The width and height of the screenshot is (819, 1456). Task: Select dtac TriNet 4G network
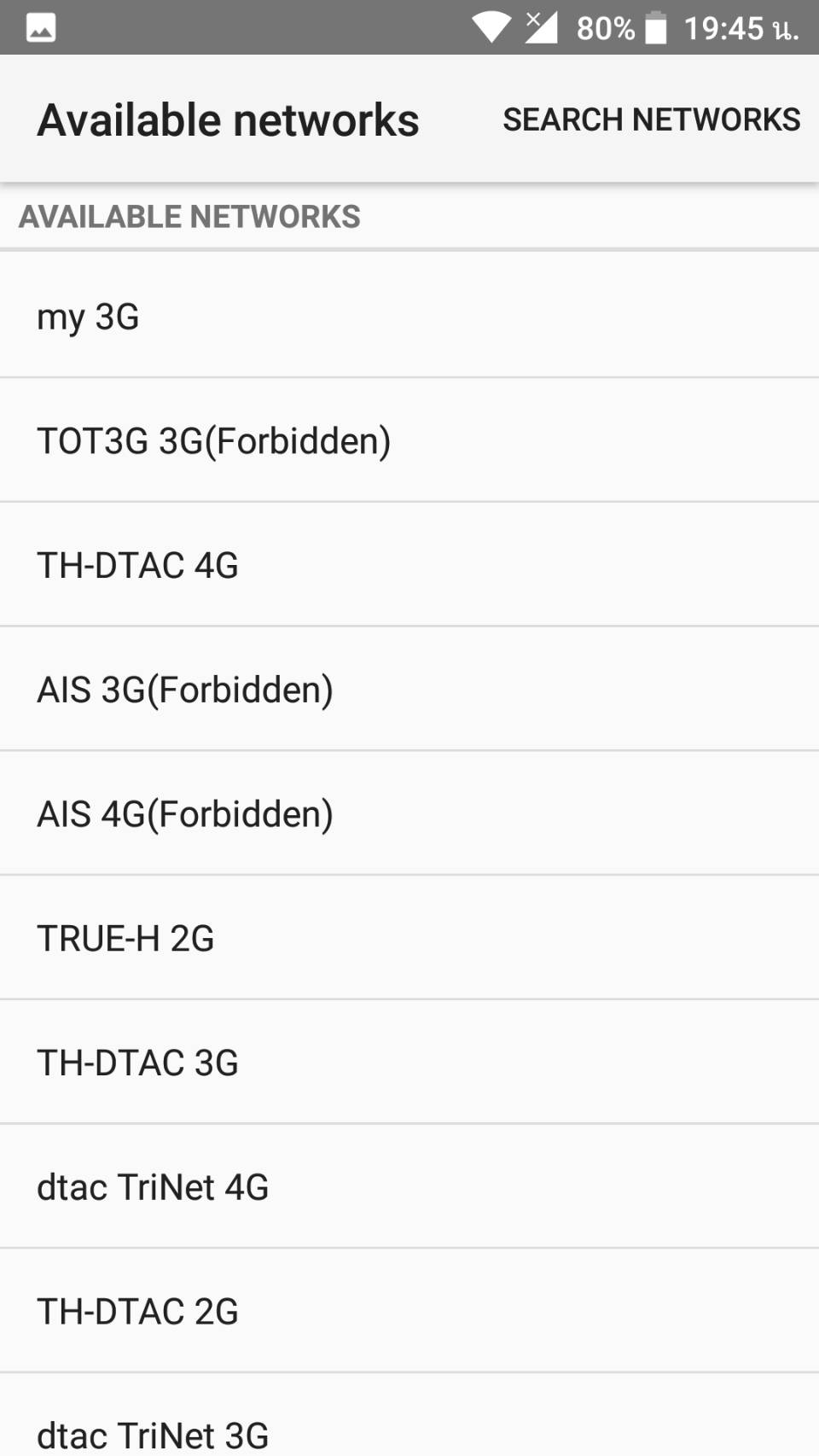click(409, 1187)
